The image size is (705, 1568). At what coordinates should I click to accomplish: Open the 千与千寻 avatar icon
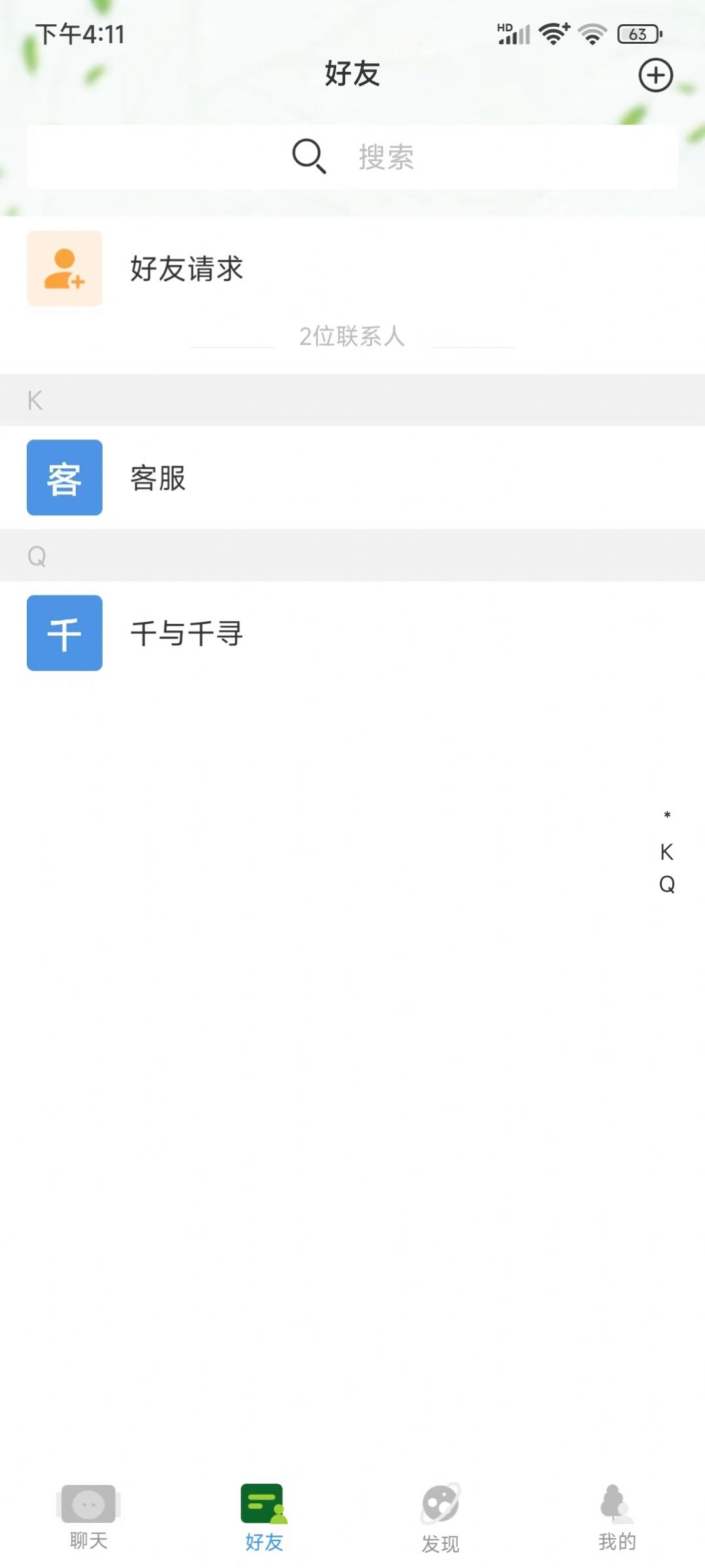pos(64,633)
